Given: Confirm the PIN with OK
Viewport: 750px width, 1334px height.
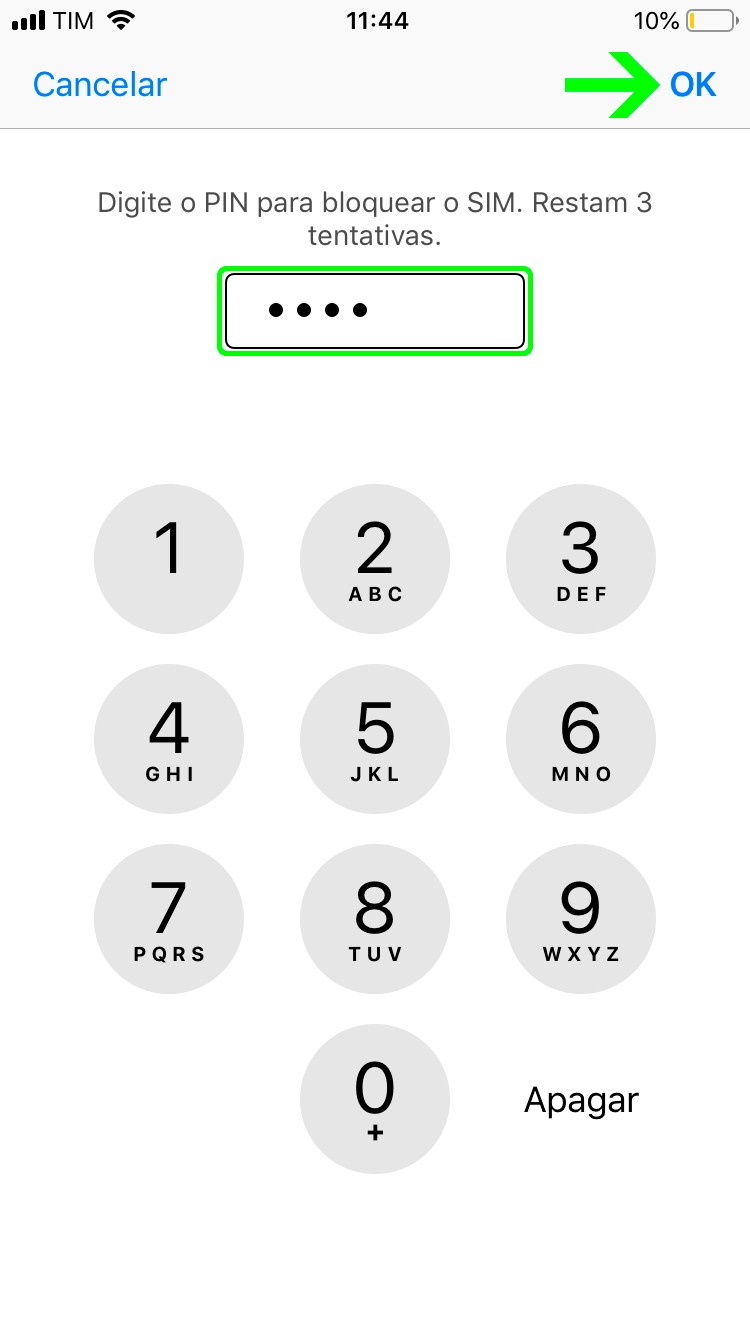Looking at the screenshot, I should tap(692, 85).
